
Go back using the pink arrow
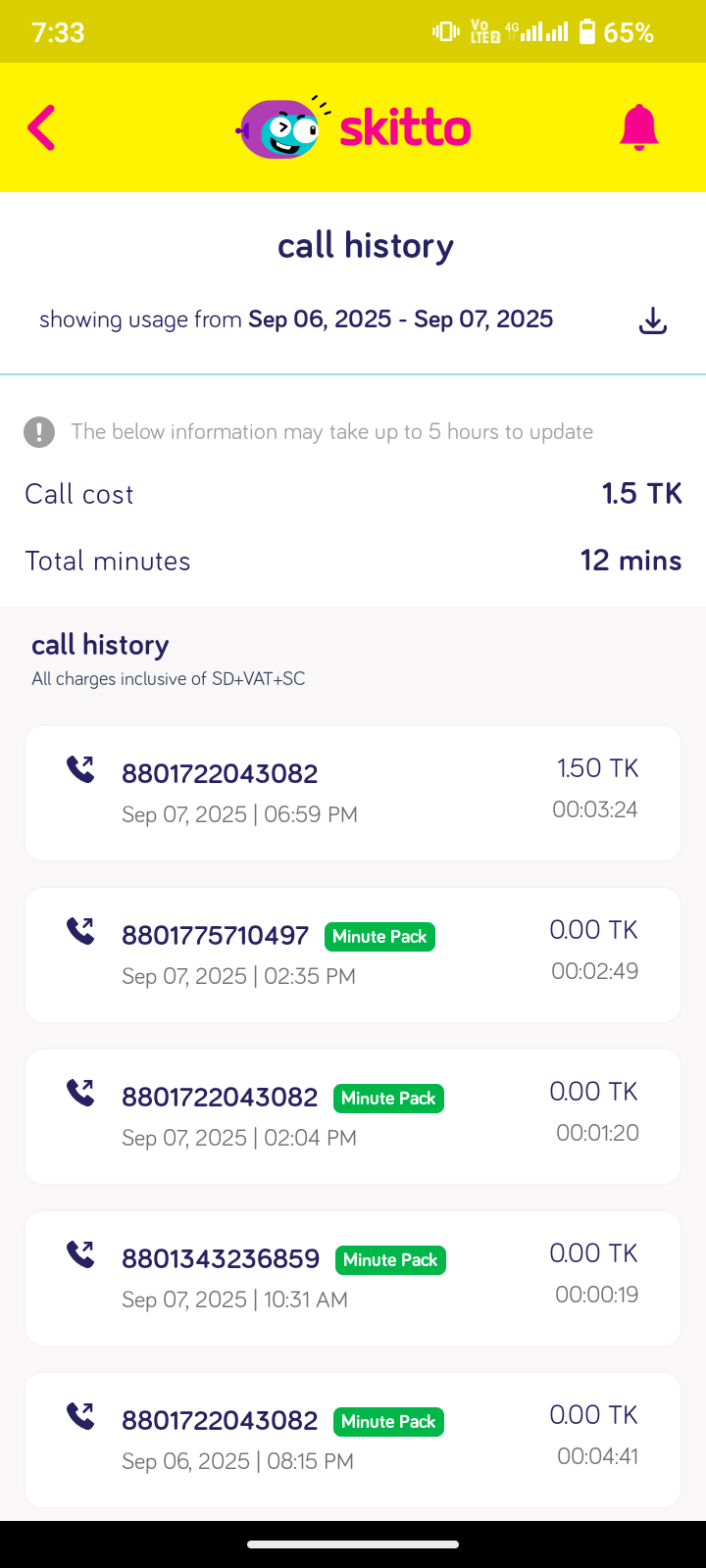(41, 127)
